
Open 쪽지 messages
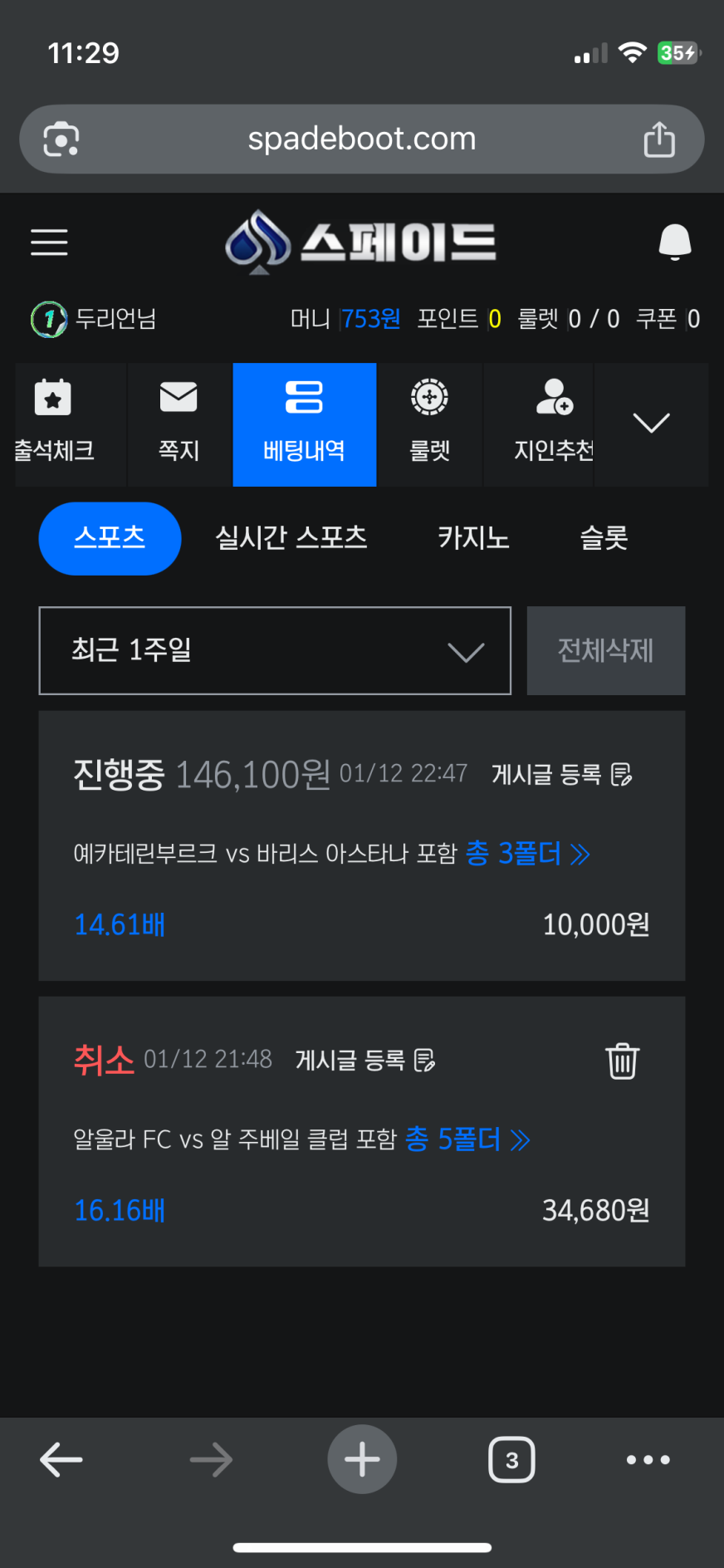point(179,424)
